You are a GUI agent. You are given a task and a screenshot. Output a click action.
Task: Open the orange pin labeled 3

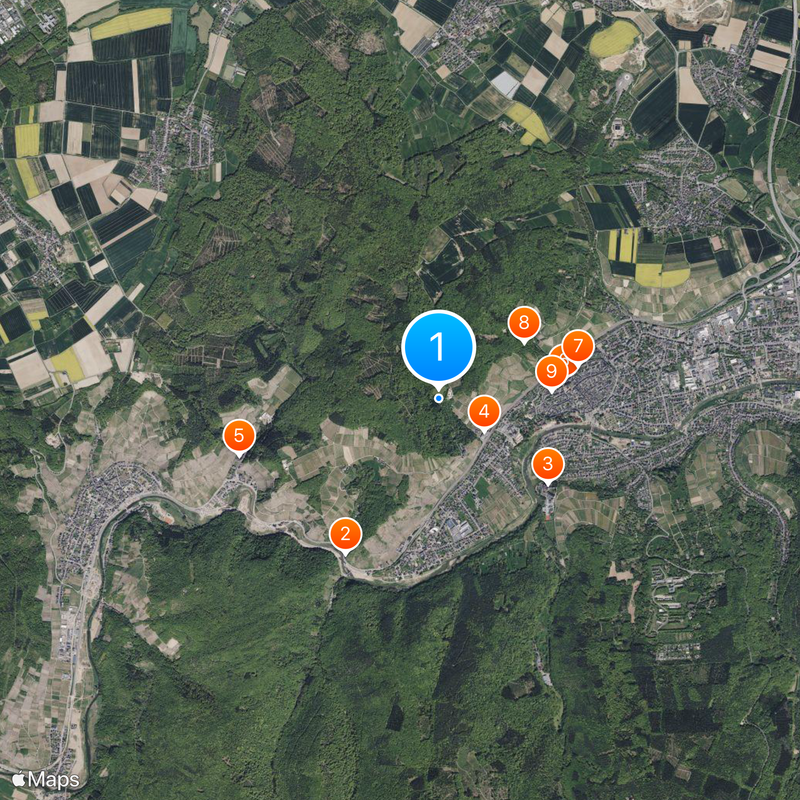547,464
